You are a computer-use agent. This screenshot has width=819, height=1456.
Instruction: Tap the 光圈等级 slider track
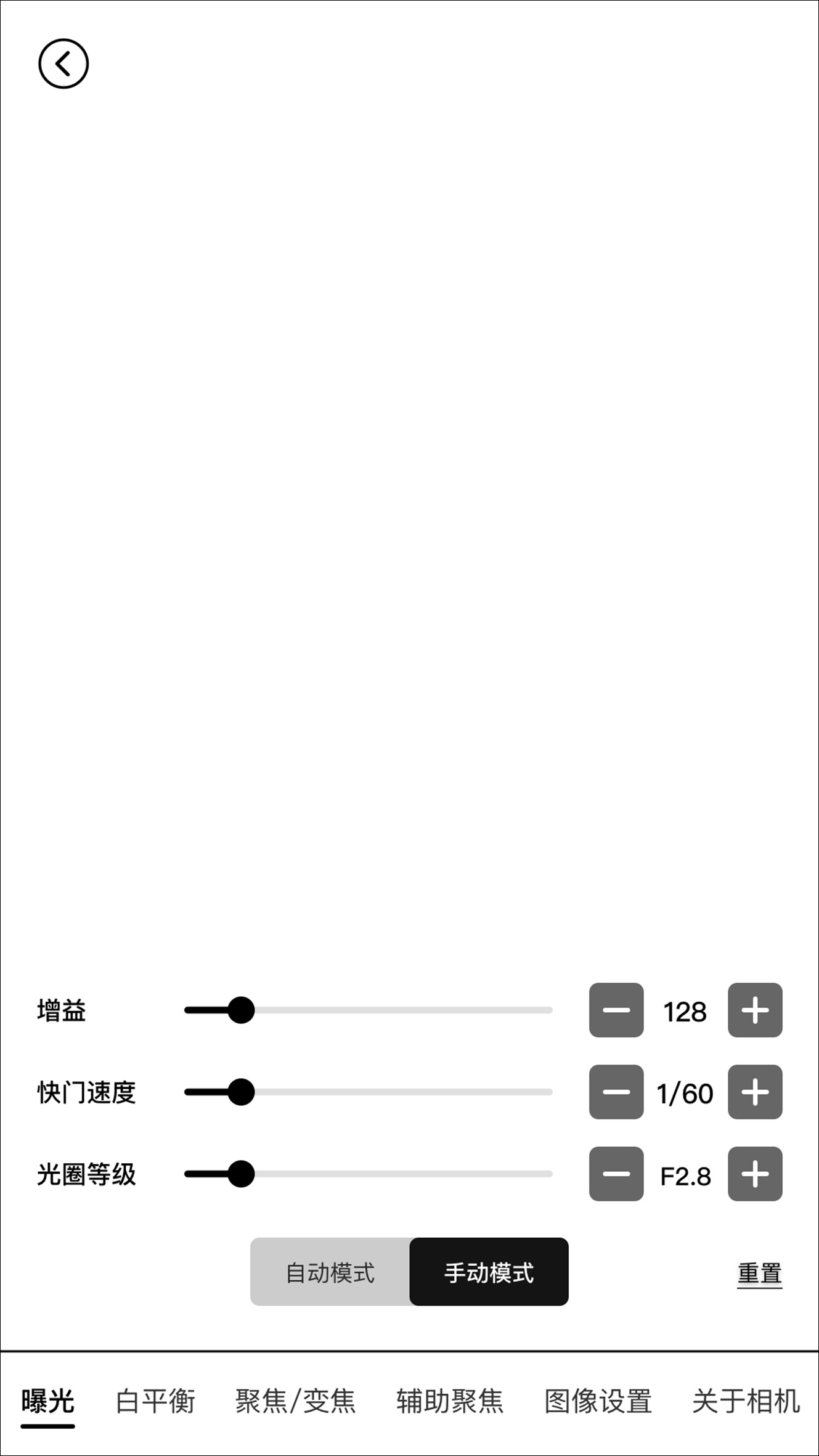pyautogui.click(x=401, y=1174)
